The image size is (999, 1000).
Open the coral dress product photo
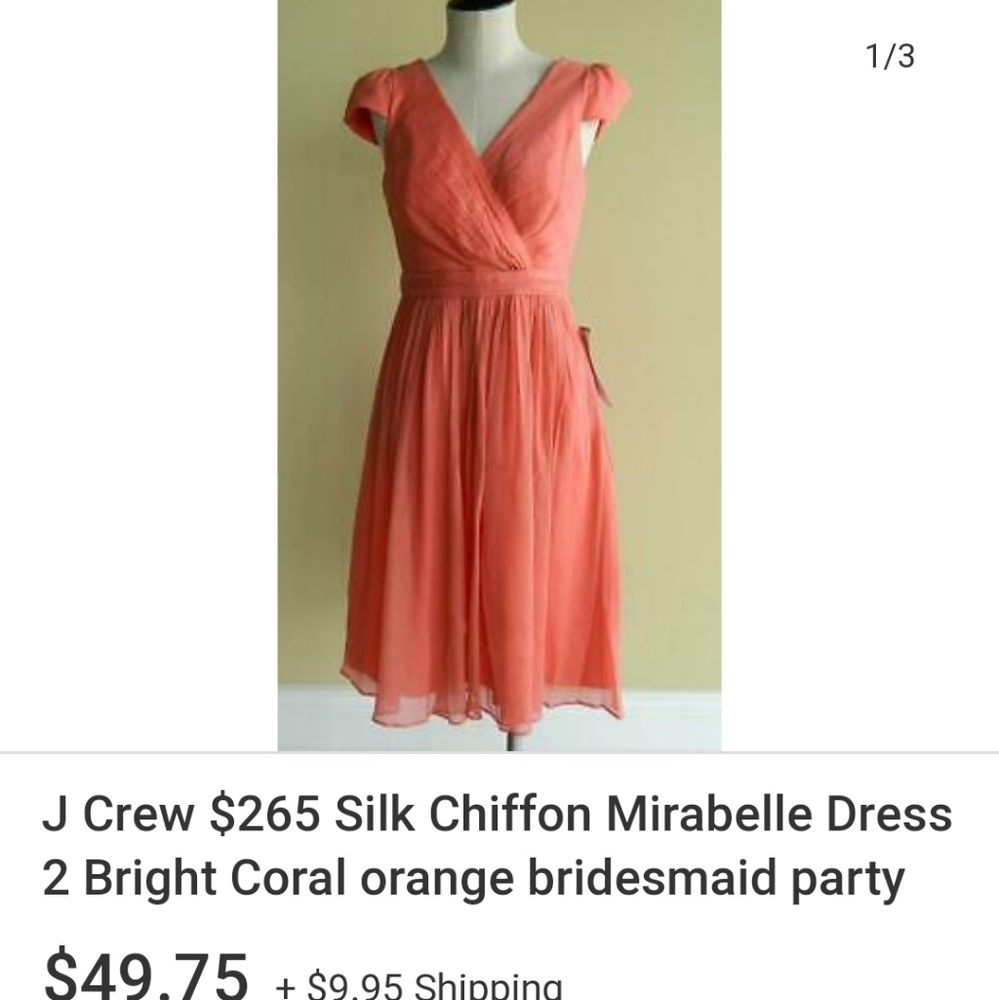point(498,375)
